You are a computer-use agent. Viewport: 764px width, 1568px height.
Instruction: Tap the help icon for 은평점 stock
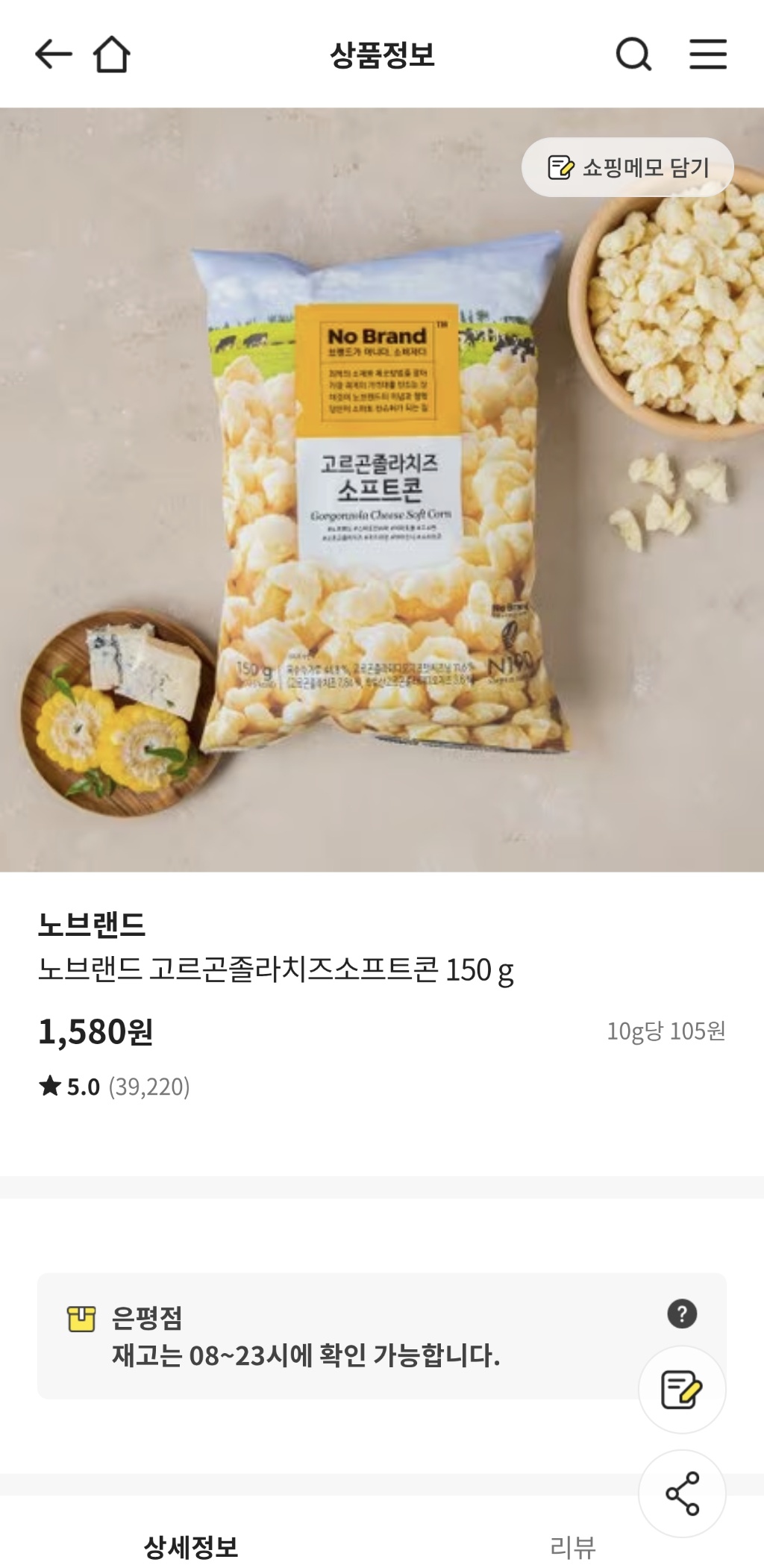click(682, 1314)
